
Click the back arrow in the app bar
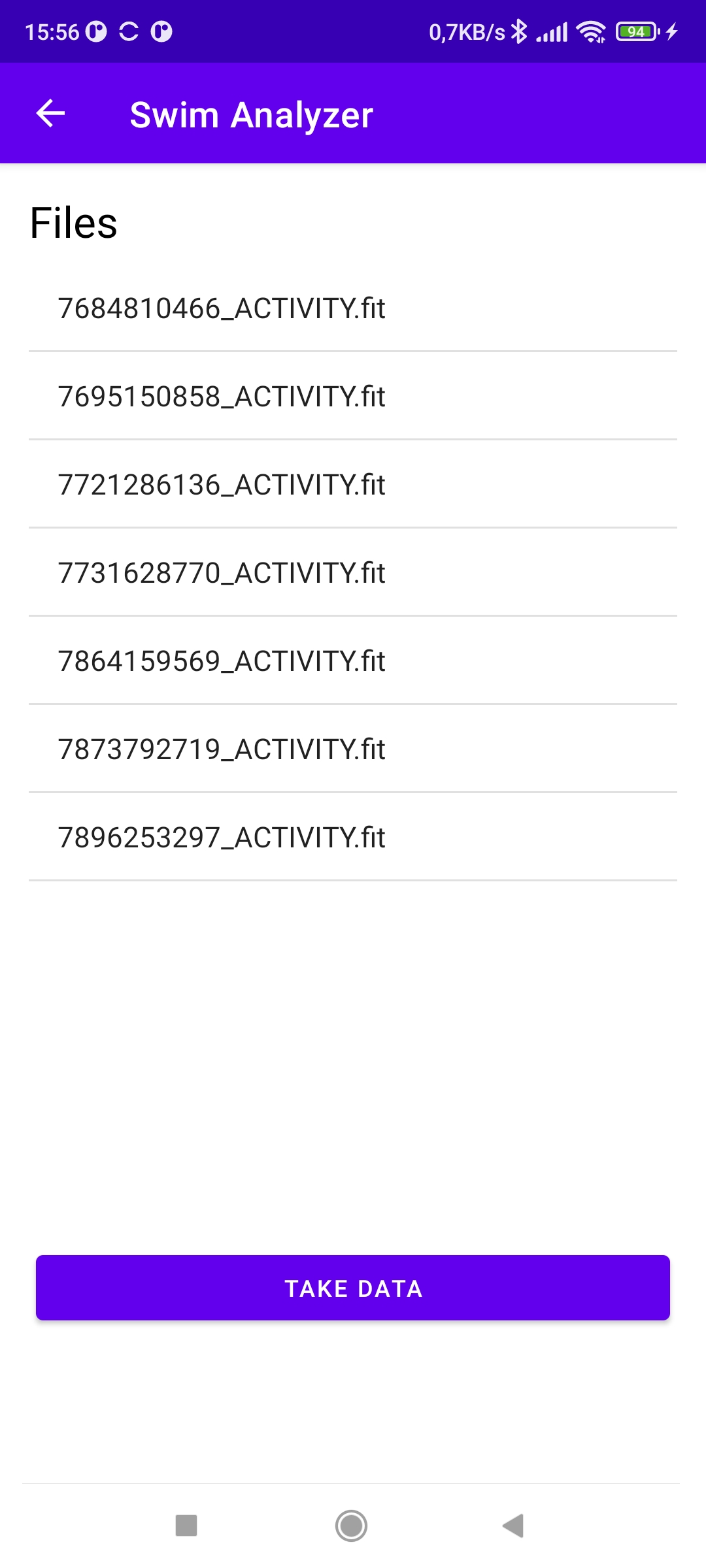tap(49, 114)
